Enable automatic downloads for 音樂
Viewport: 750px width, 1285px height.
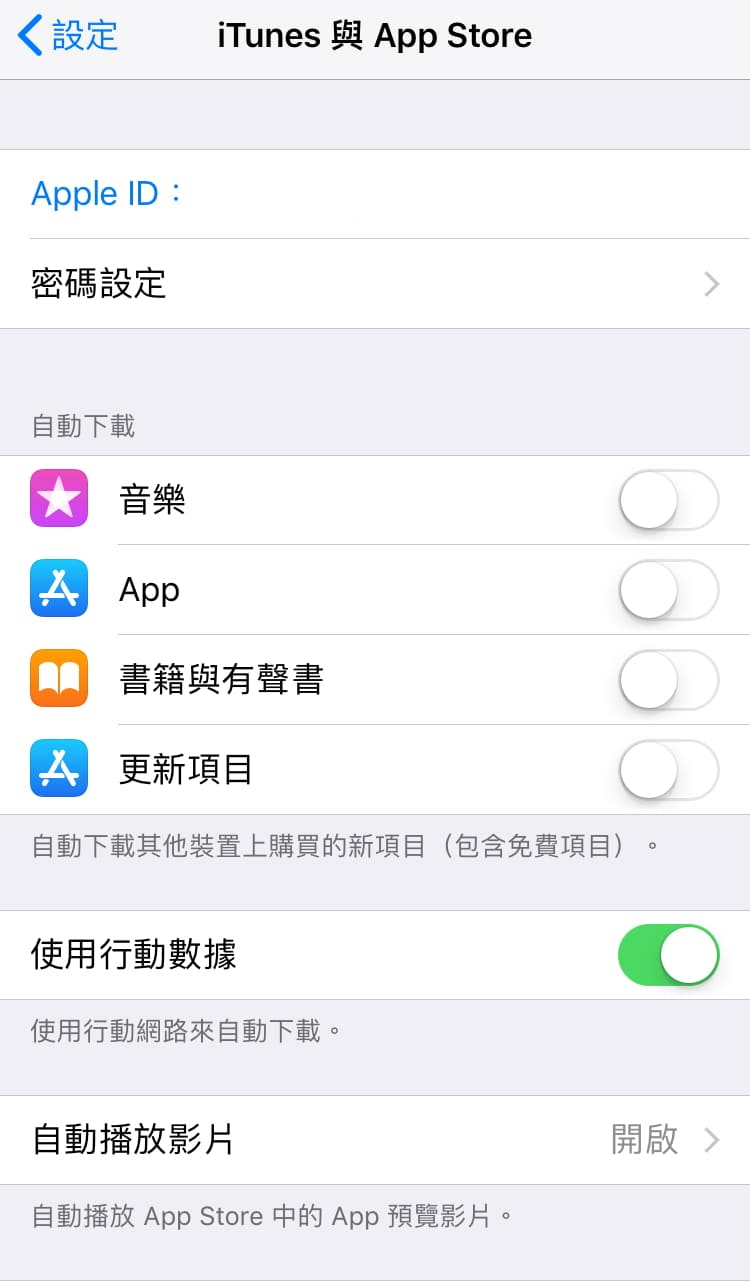point(668,500)
